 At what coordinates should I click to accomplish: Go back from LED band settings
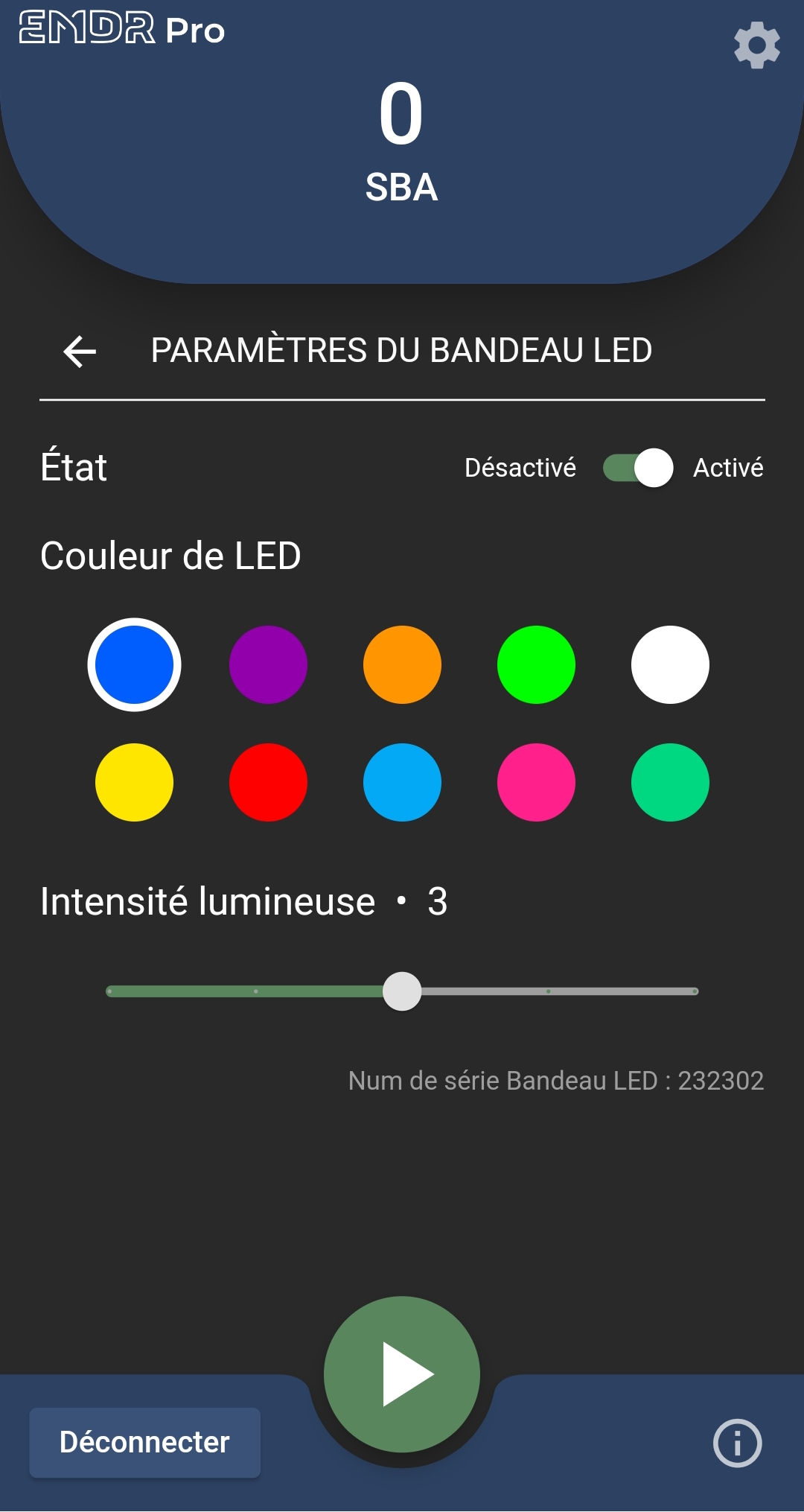click(80, 352)
